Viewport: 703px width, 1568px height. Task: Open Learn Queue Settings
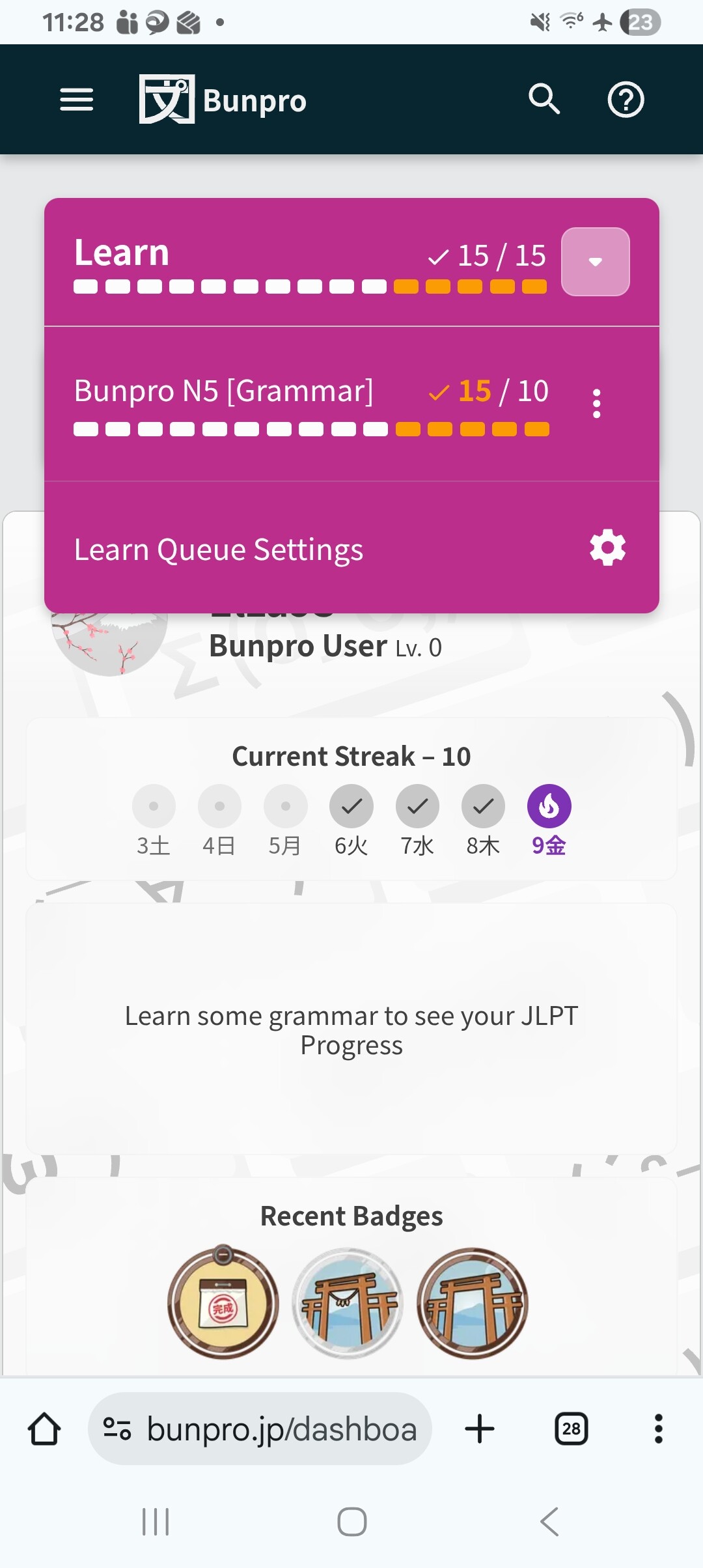click(x=351, y=549)
